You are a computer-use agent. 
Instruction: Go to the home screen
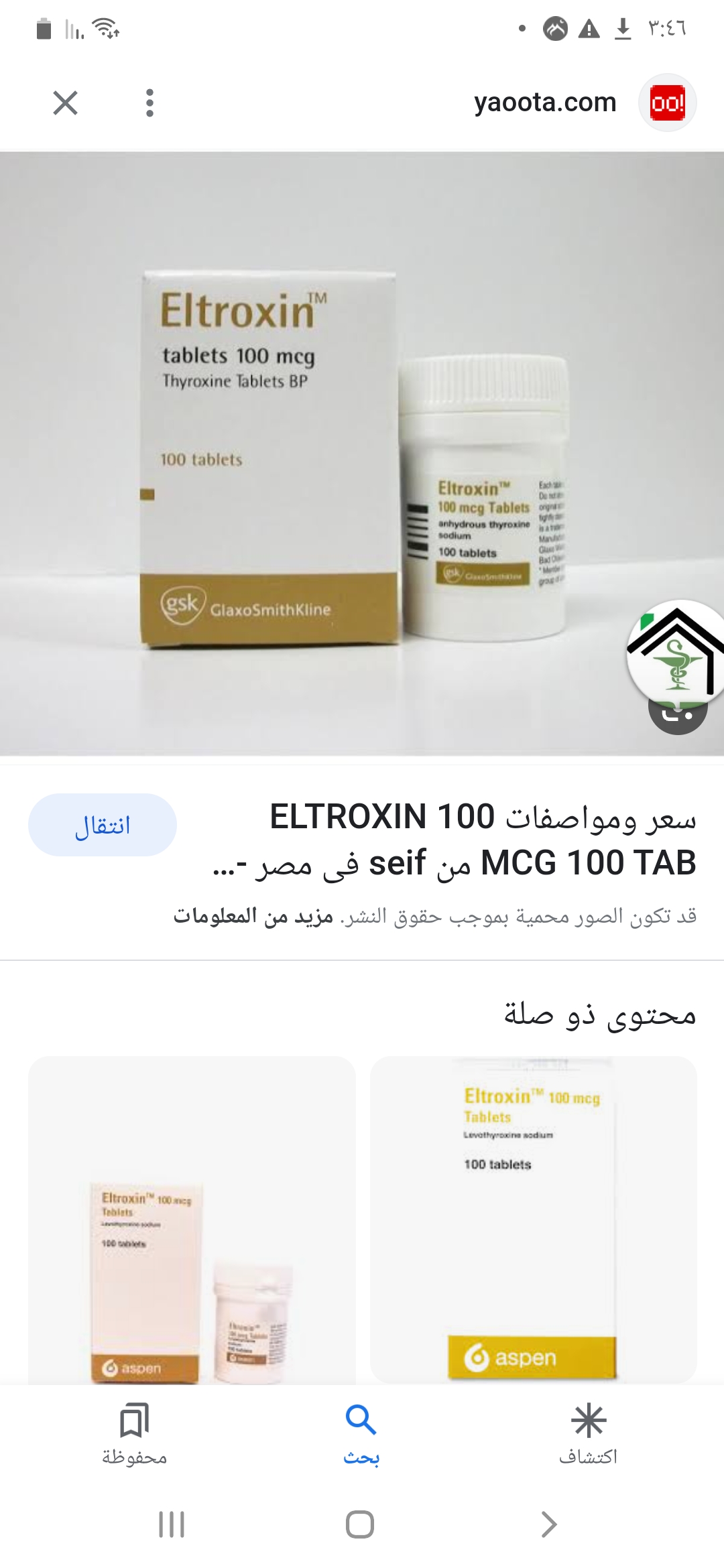pyautogui.click(x=360, y=1524)
